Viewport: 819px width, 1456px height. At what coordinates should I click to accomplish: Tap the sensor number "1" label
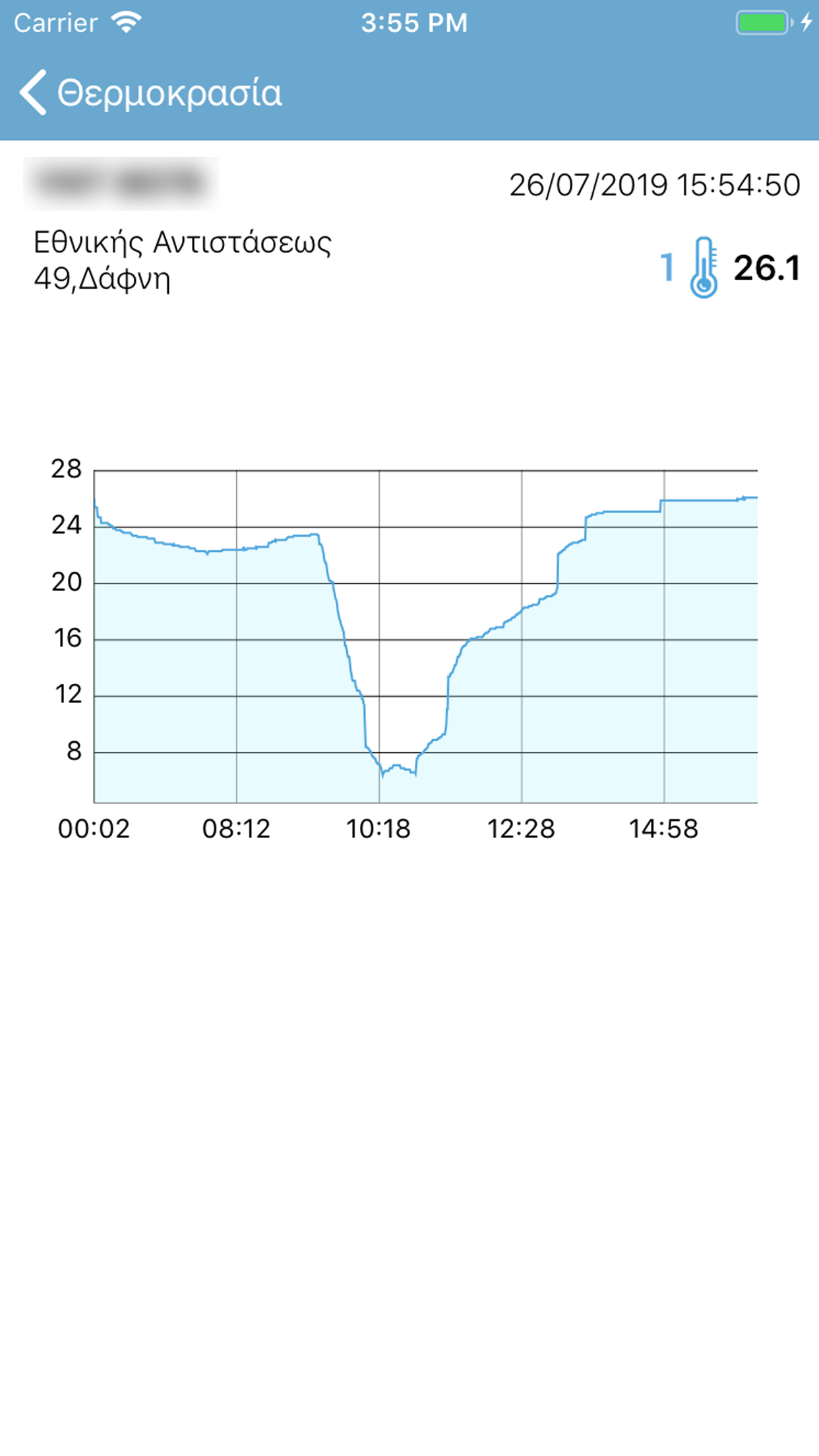click(667, 266)
